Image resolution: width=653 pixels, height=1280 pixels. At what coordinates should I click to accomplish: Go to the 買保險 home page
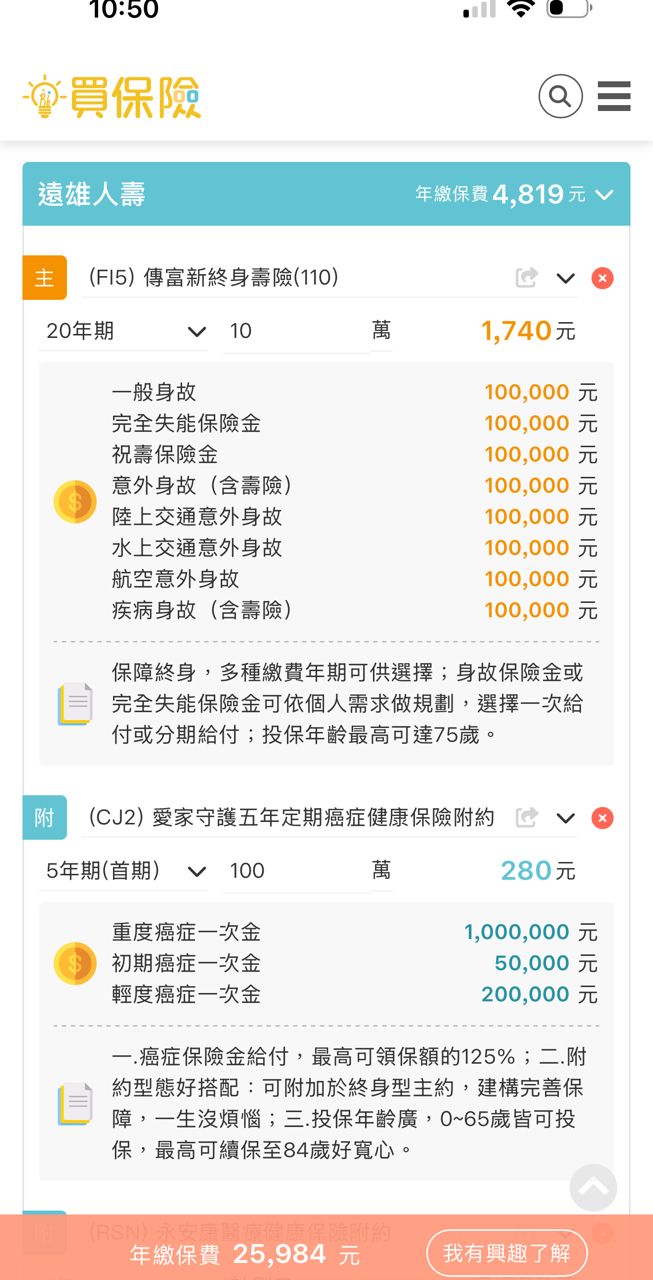click(112, 98)
